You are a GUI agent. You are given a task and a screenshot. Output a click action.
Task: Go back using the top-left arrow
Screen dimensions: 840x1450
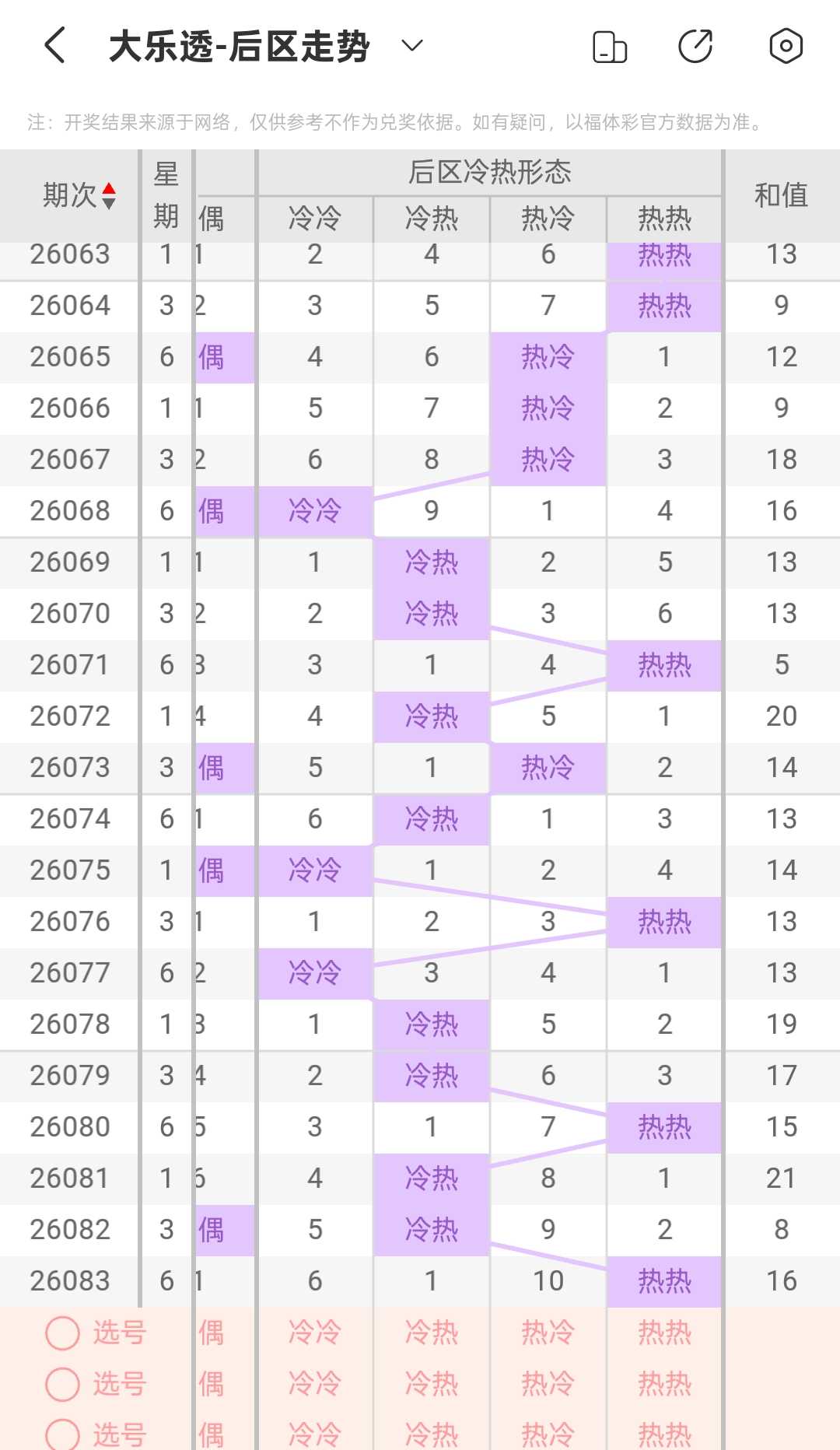pyautogui.click(x=54, y=45)
